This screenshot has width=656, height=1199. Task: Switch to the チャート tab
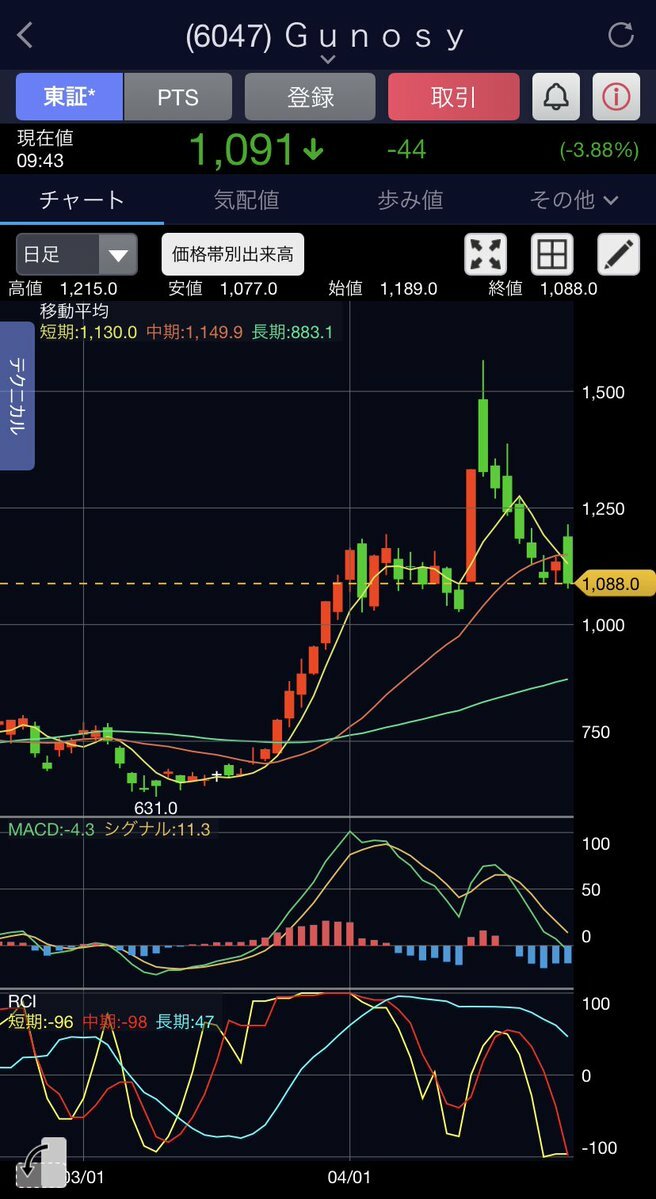pyautogui.click(x=82, y=200)
